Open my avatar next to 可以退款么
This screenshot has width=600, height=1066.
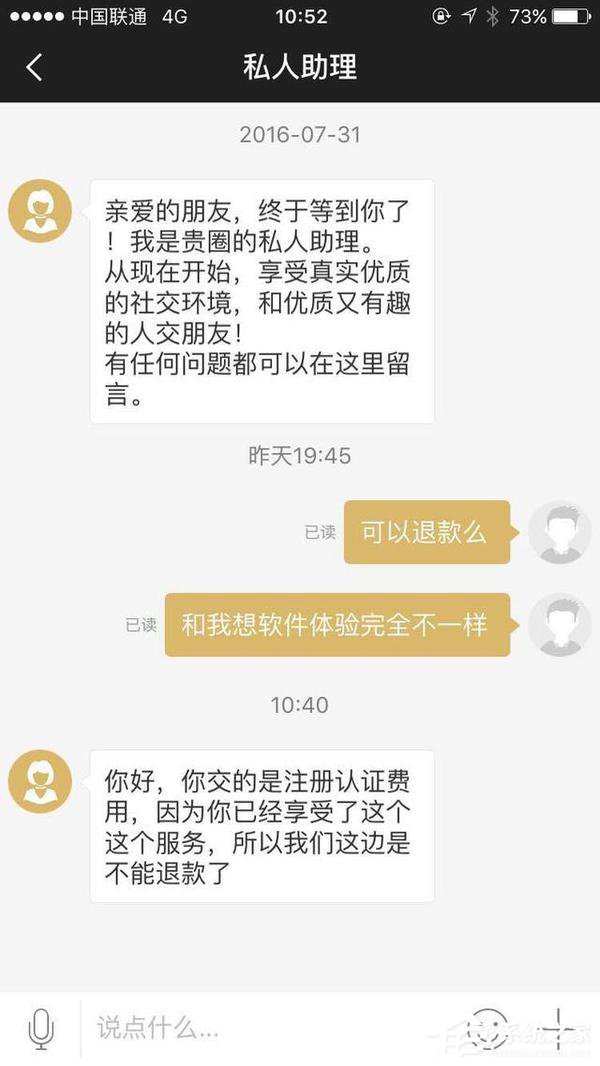[x=560, y=532]
